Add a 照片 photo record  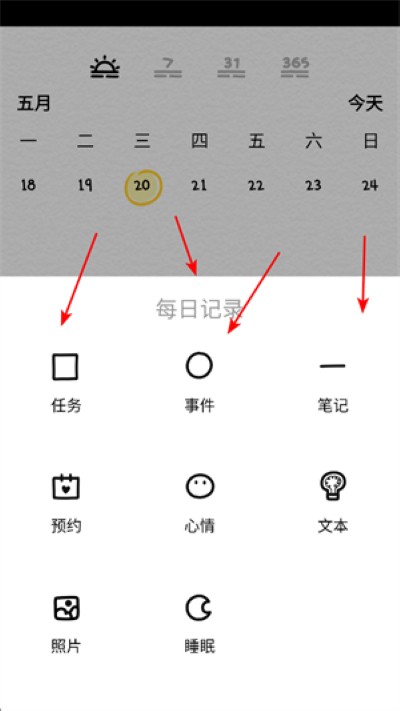[x=66, y=624]
